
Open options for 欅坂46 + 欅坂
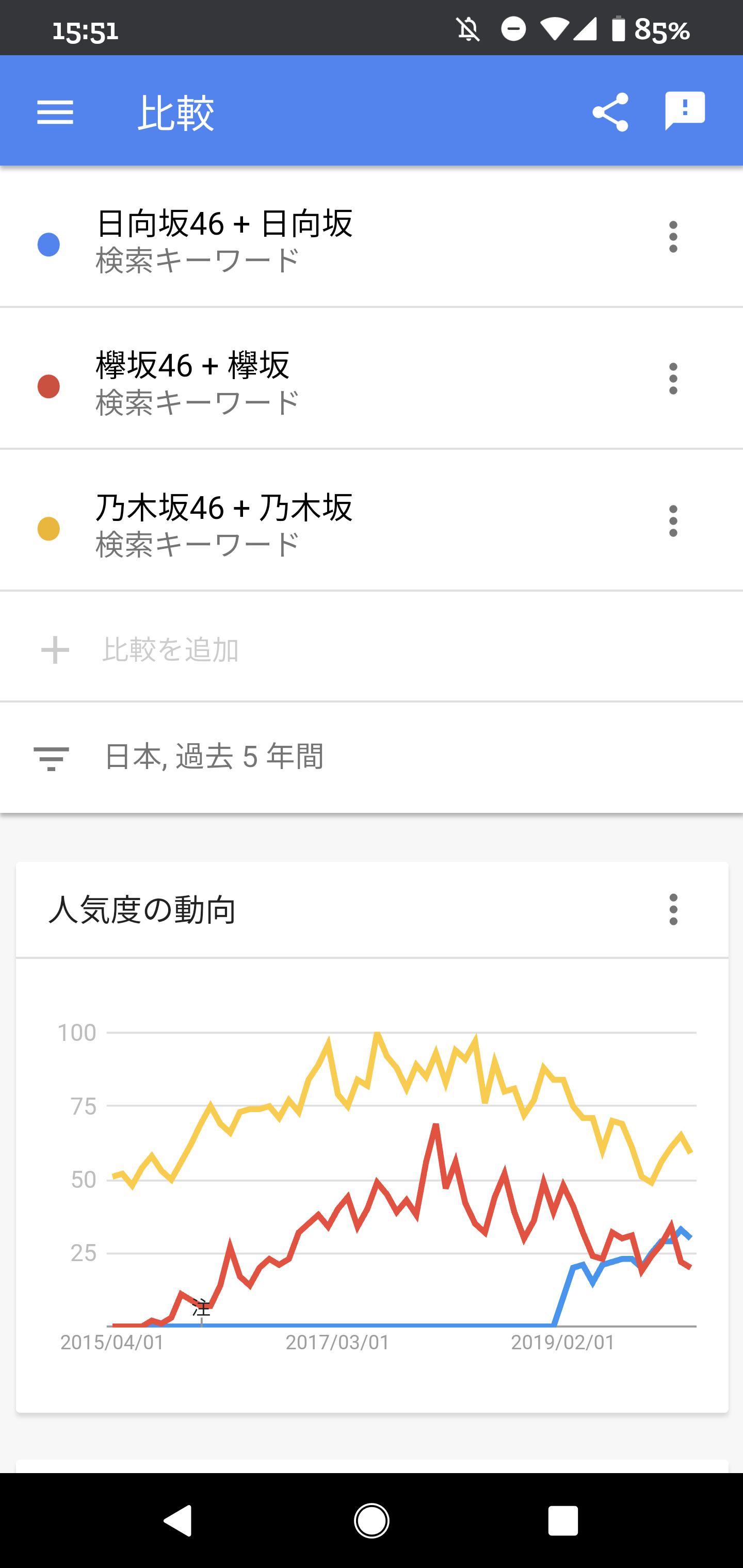pyautogui.click(x=673, y=379)
